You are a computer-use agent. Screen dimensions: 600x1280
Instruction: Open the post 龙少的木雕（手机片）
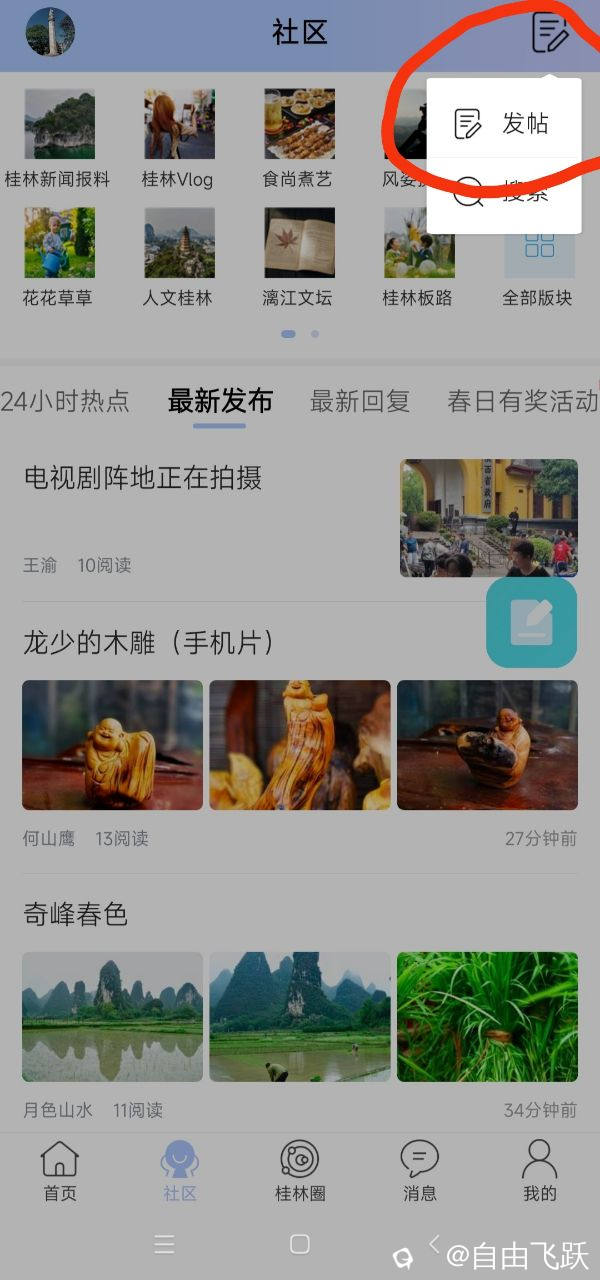[x=150, y=643]
